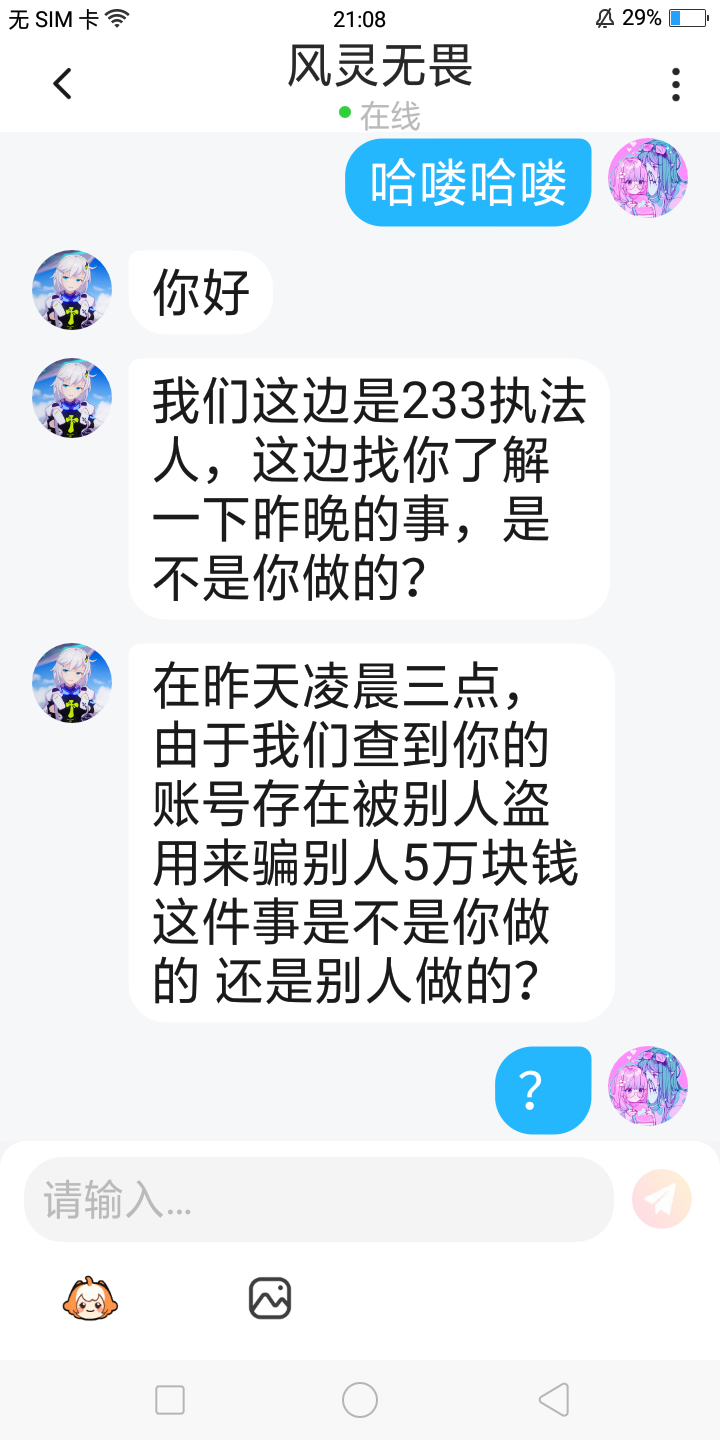Screen dimensions: 720x1440
Task: Tap the system back triangle
Action: pyautogui.click(x=553, y=1400)
